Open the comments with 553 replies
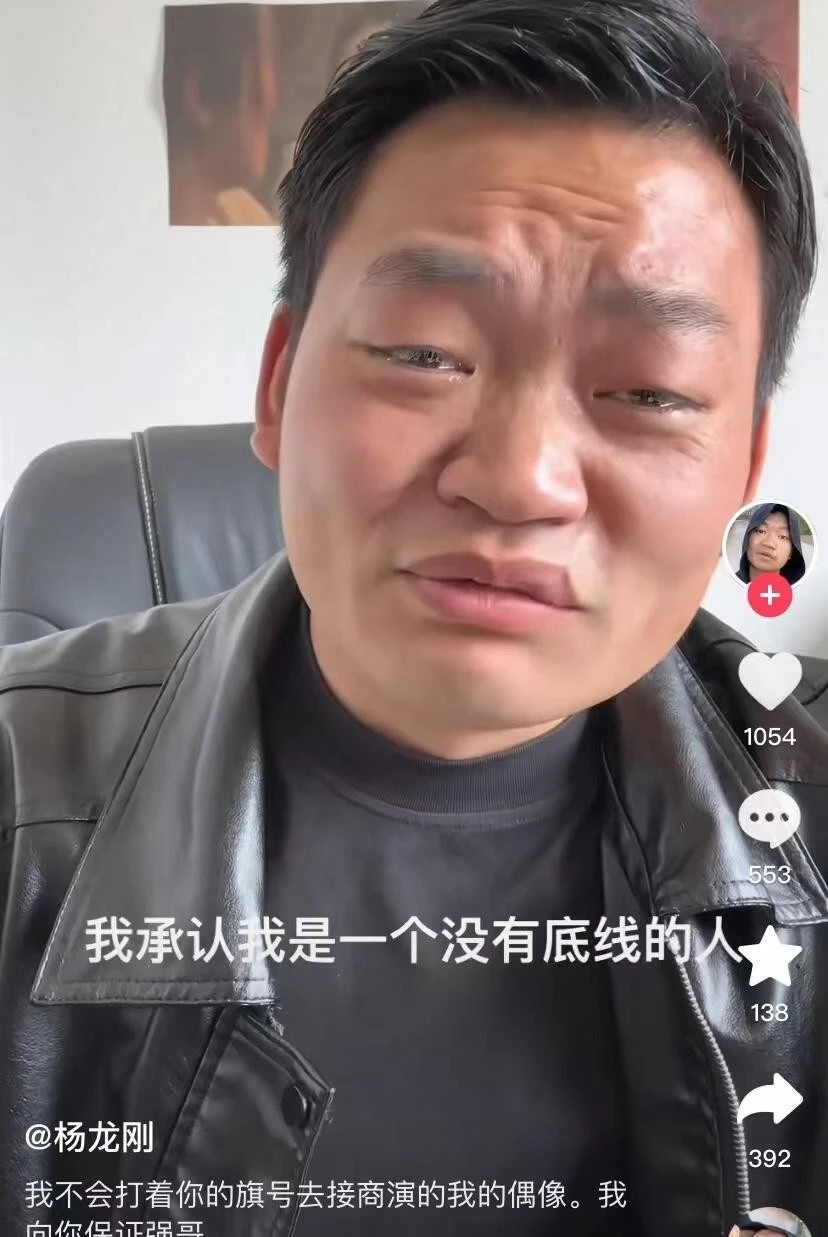The image size is (828, 1237). pos(769,819)
